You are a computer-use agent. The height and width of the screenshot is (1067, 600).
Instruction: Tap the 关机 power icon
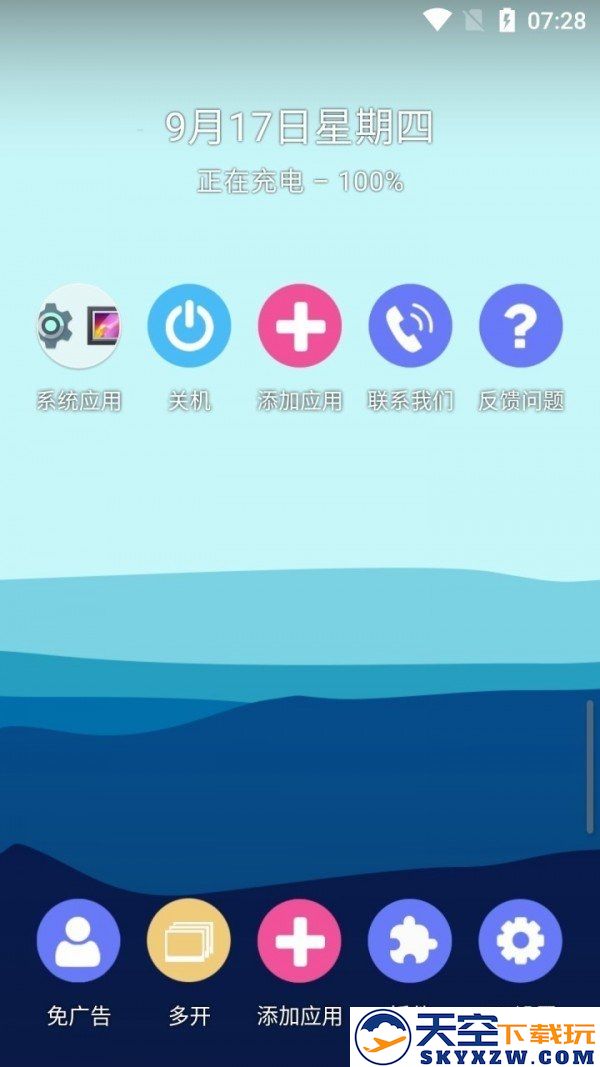[x=189, y=326]
